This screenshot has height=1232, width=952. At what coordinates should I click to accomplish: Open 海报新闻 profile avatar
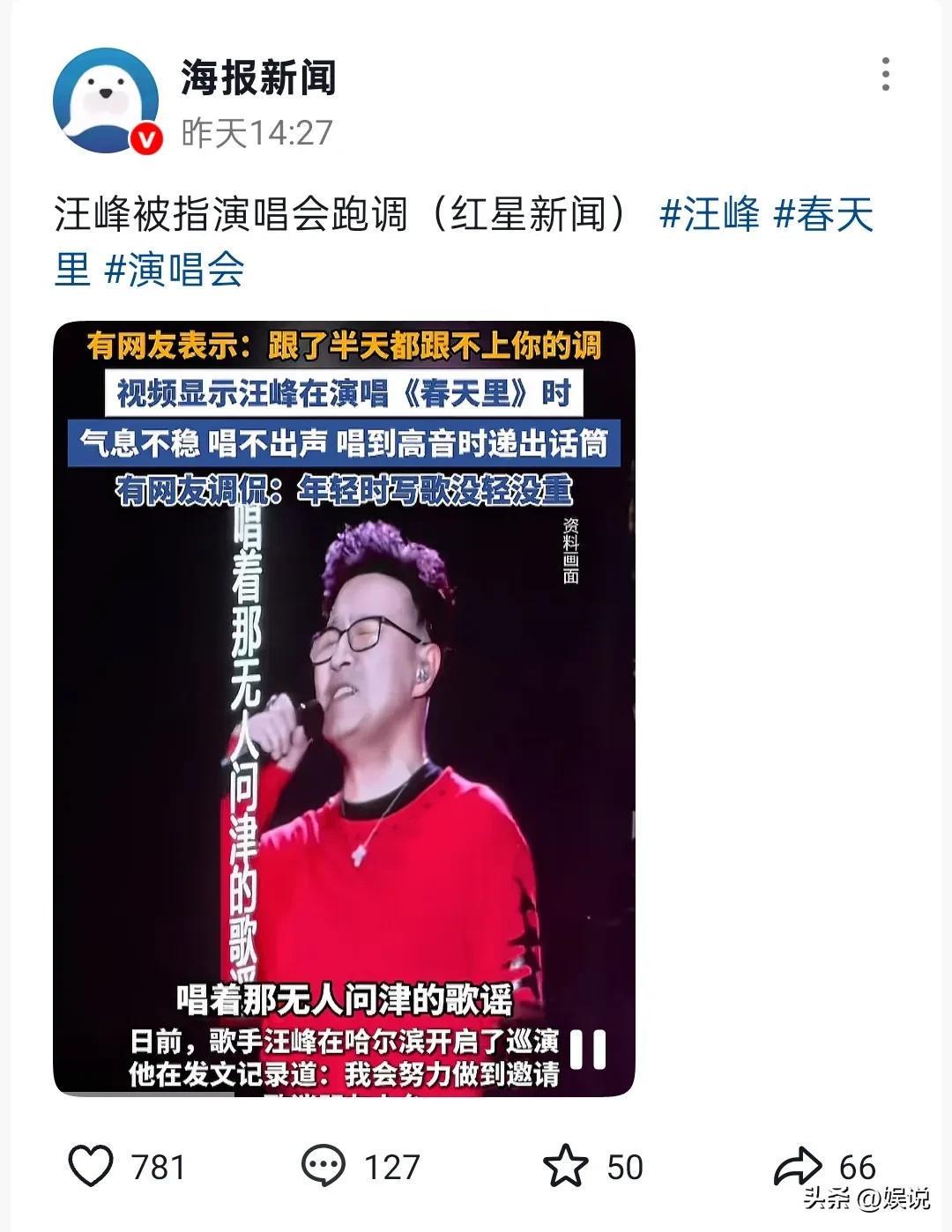coord(106,100)
